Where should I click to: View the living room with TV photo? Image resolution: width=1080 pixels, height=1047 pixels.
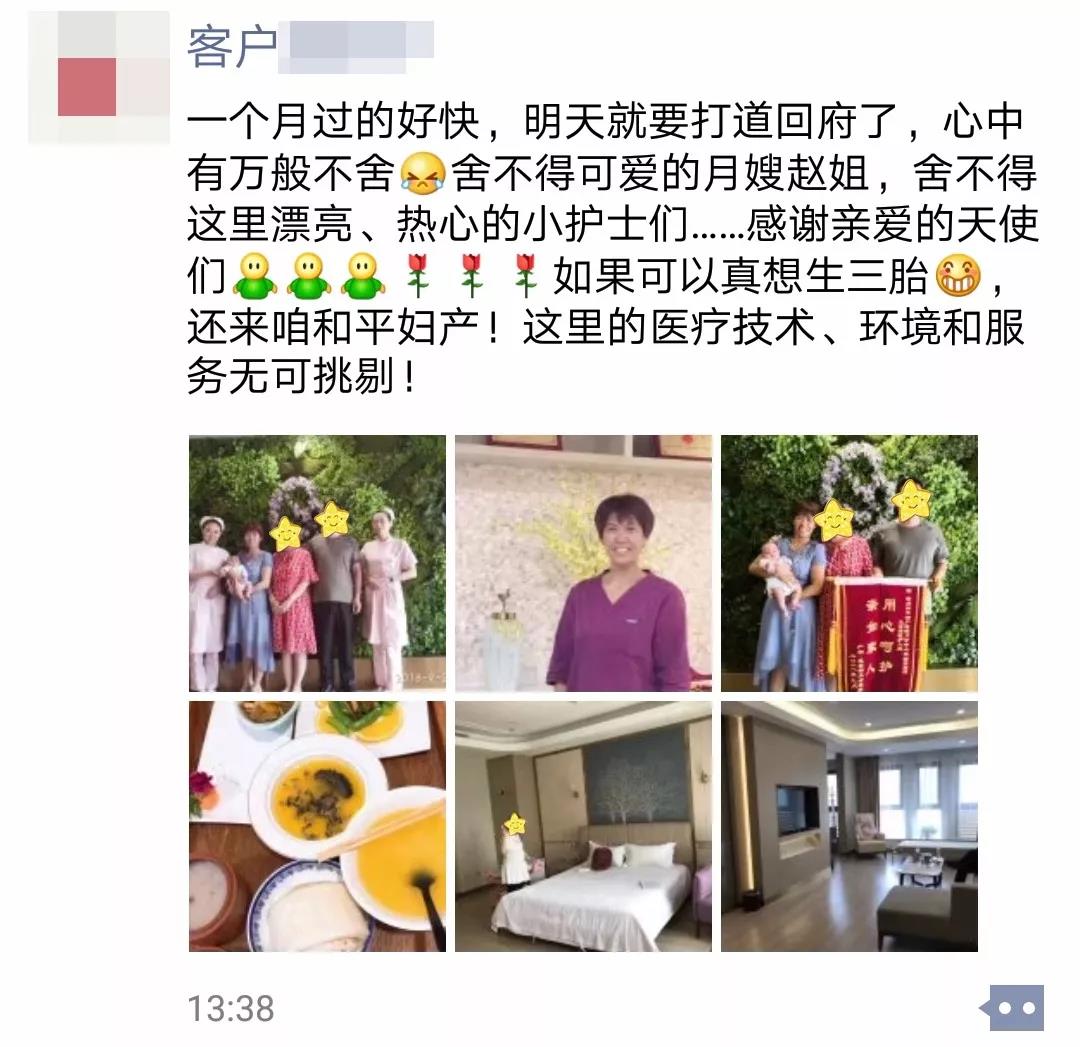849,826
